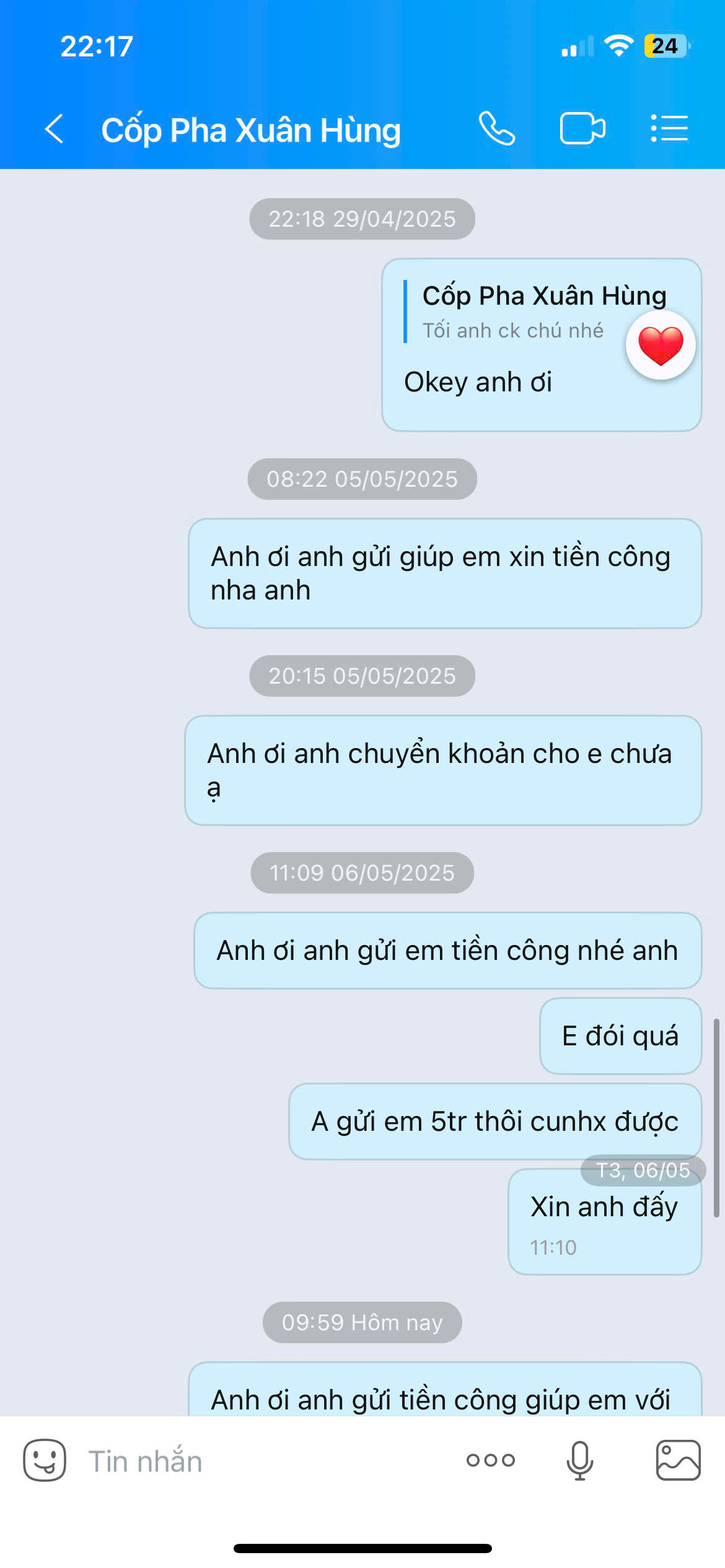Tap the heart reaction on Okey anh ơi
The width and height of the screenshot is (725, 1568).
coord(661,345)
